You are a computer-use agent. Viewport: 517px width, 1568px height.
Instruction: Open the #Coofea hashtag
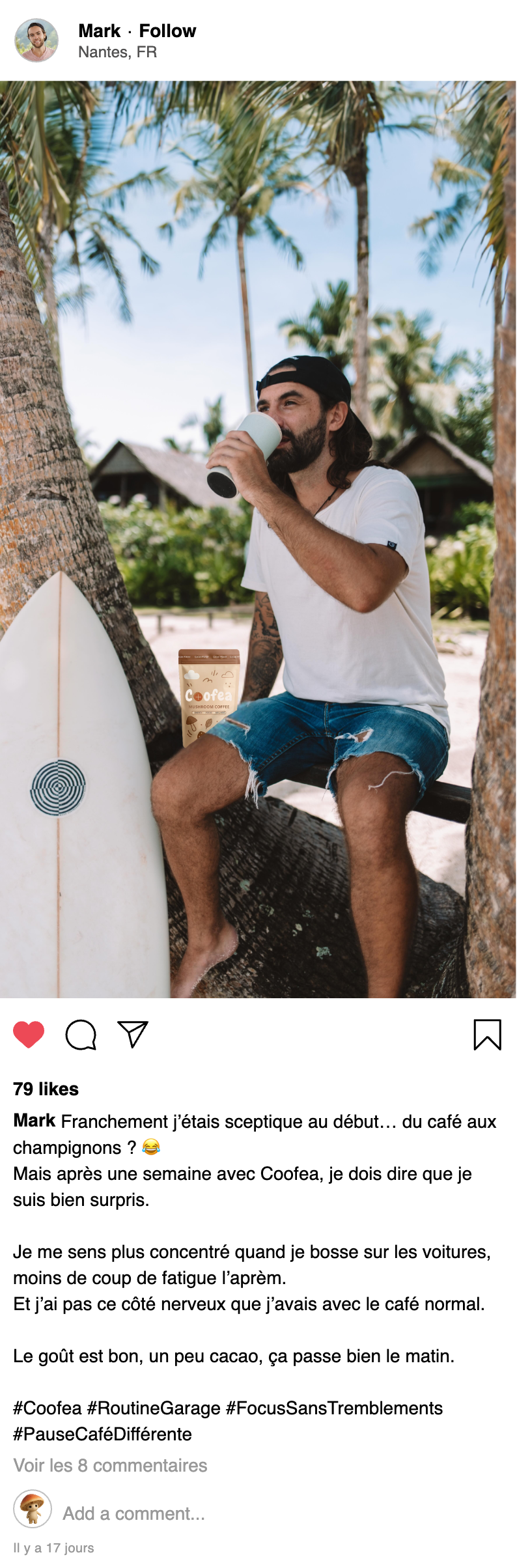click(x=47, y=1408)
